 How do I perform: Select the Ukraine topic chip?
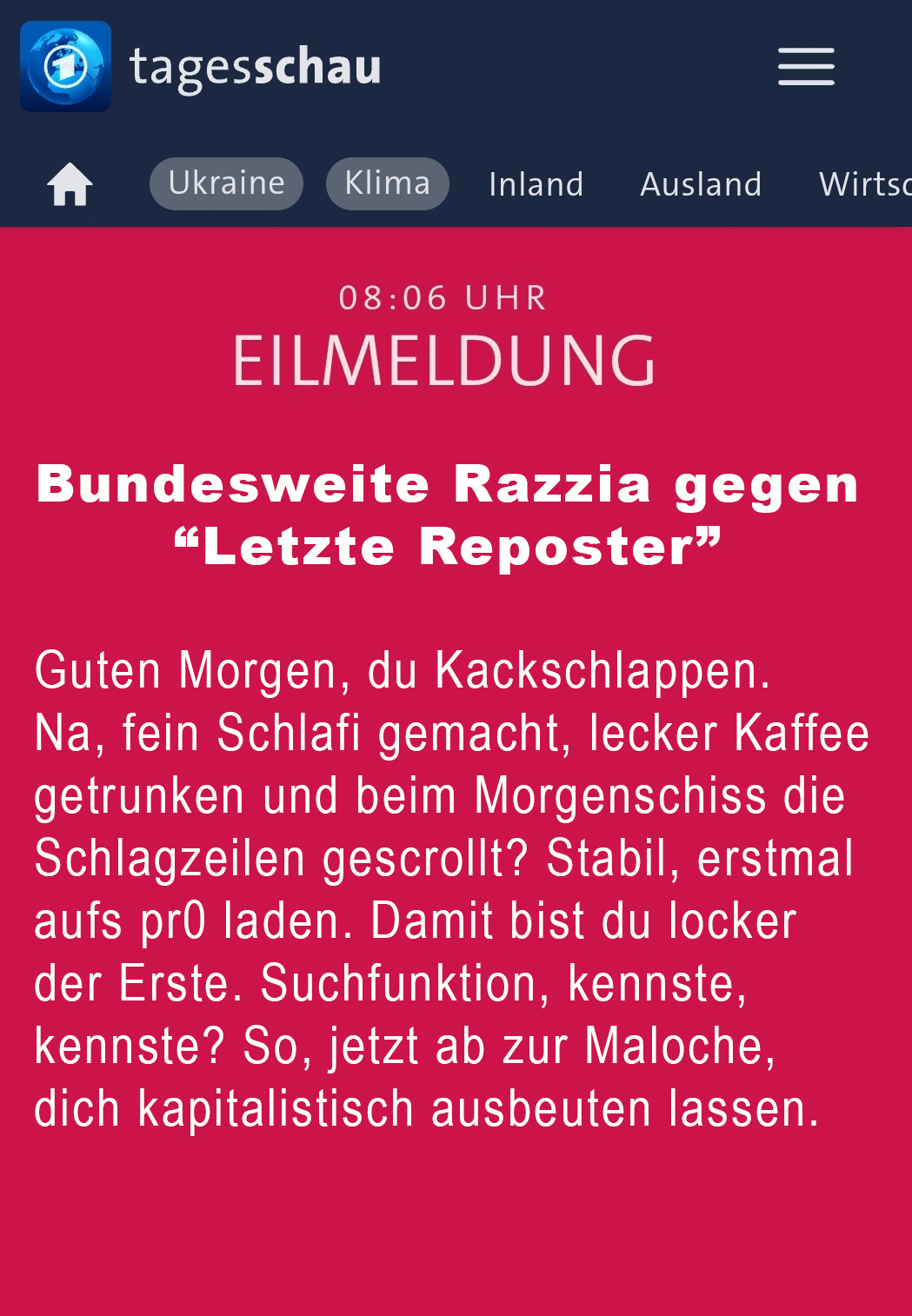226,183
